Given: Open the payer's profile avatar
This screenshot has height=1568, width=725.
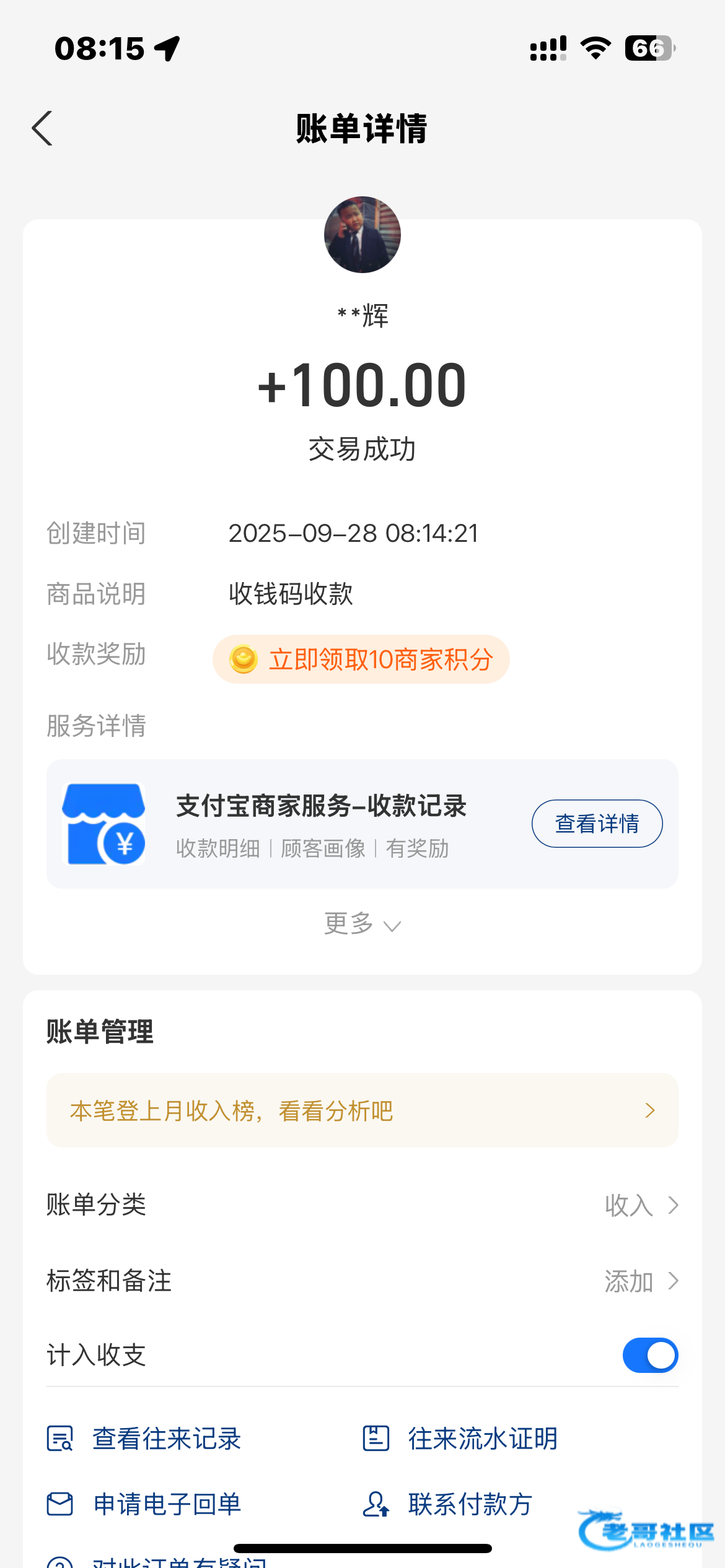Looking at the screenshot, I should [x=362, y=235].
